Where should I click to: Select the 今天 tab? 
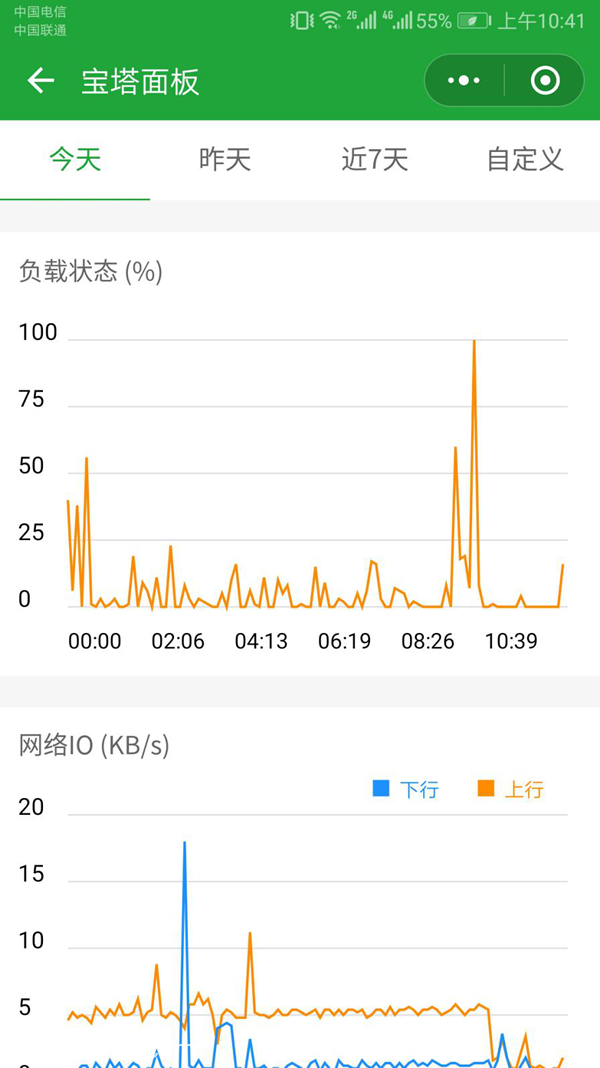pyautogui.click(x=75, y=159)
